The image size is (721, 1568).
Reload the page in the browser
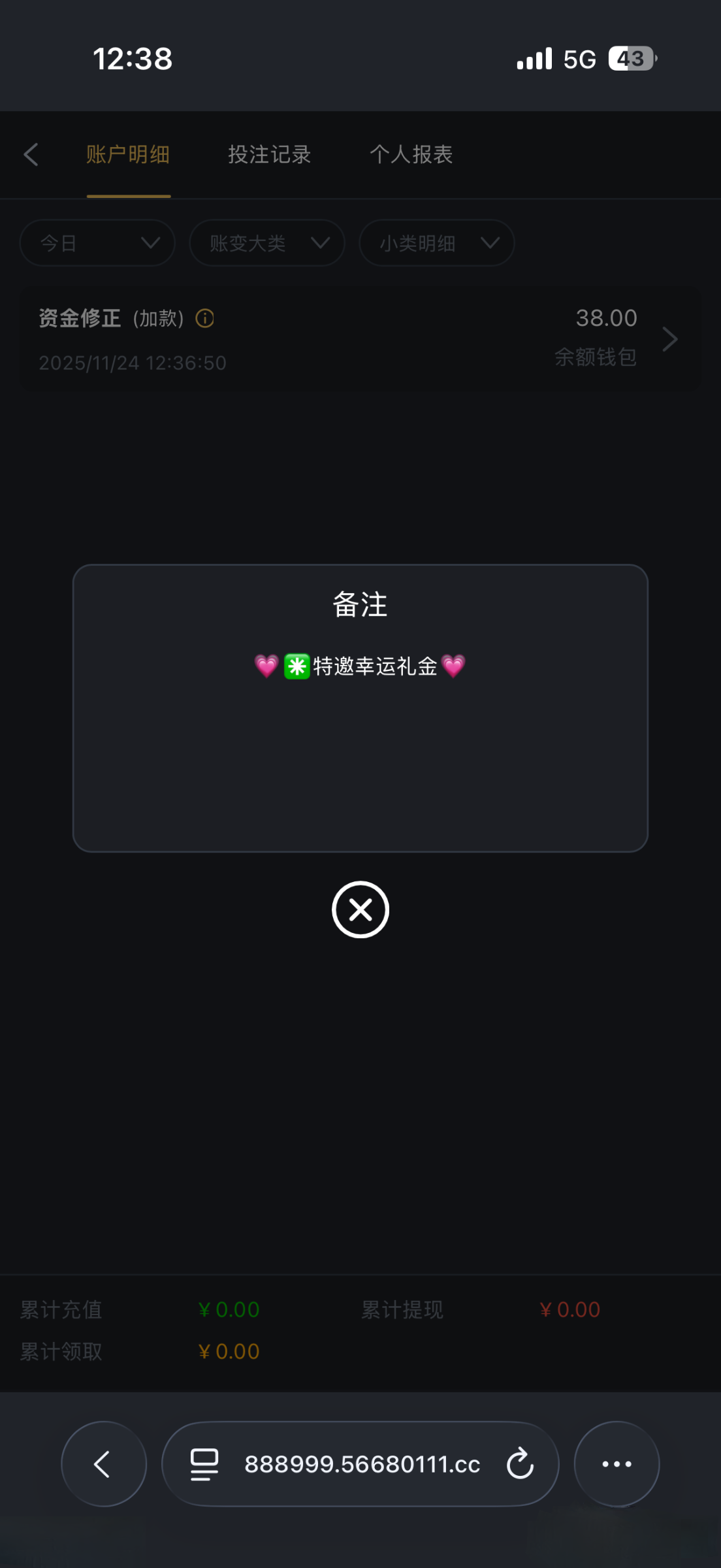(521, 1463)
